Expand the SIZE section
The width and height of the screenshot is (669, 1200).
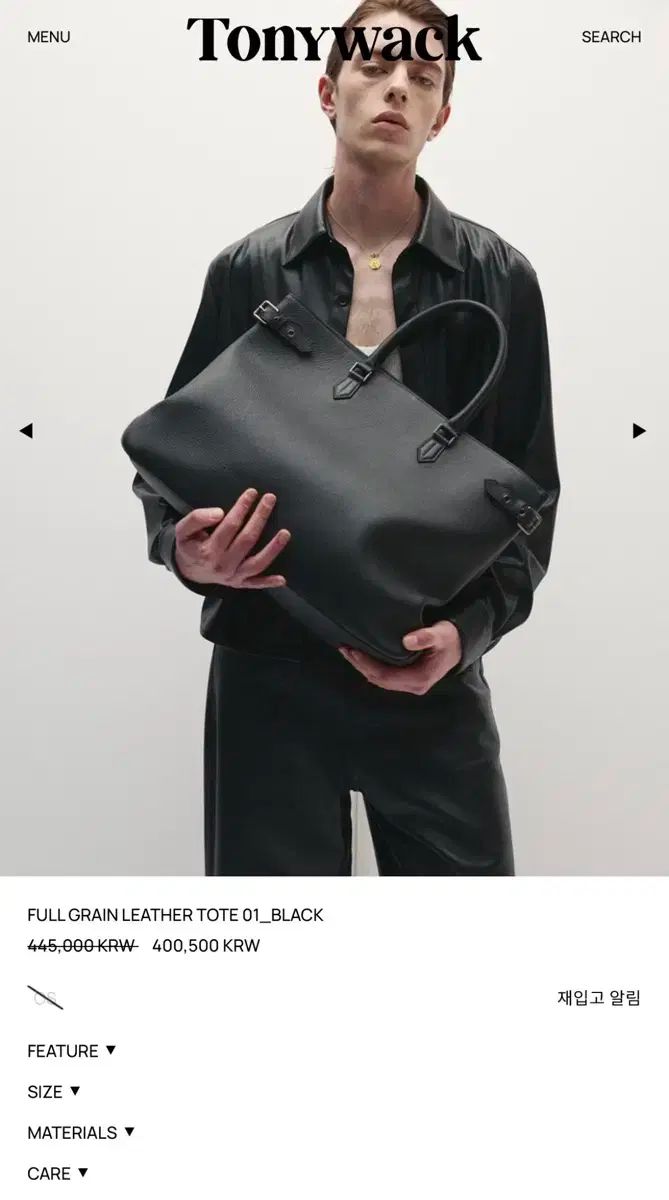point(54,1092)
